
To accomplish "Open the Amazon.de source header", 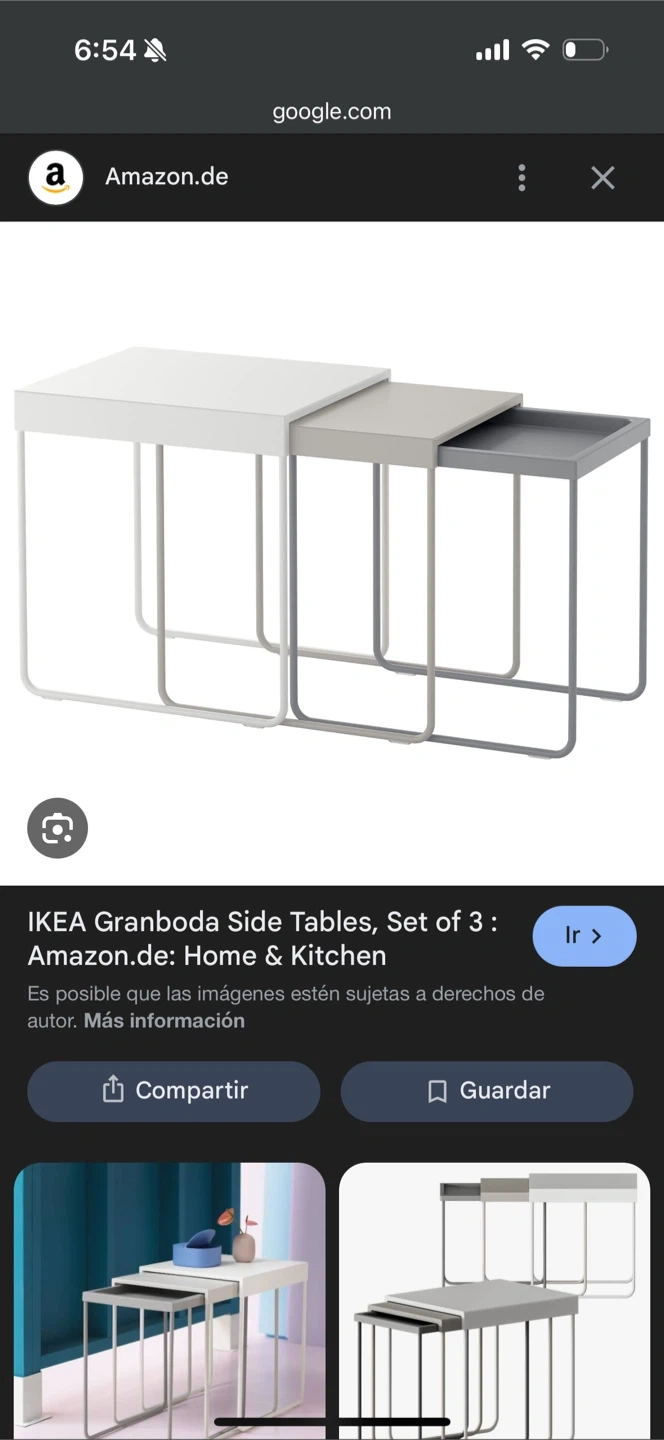I will click(x=166, y=177).
